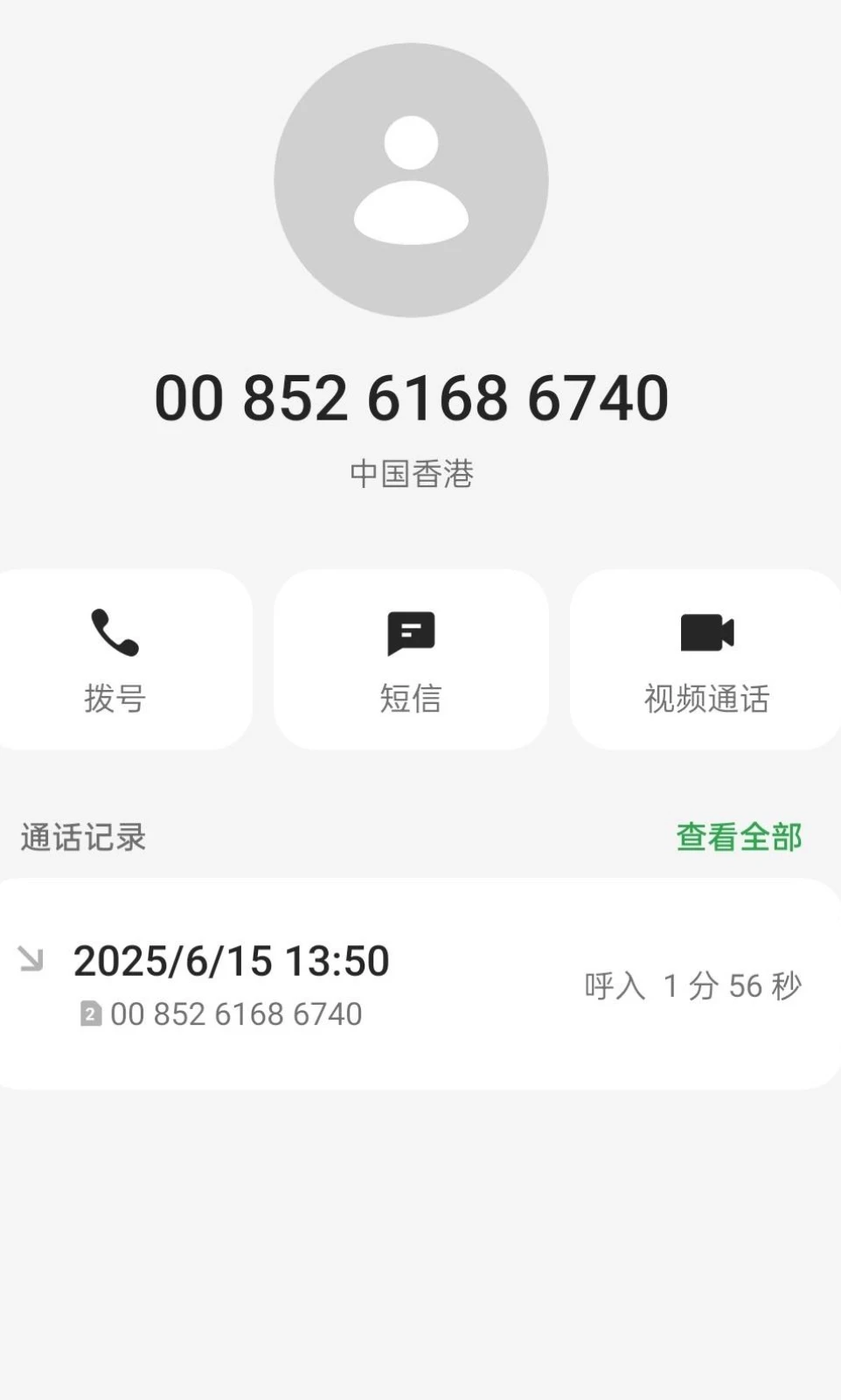Viewport: 841px width, 1400px height.
Task: Click the 呼入 1分56秒 duration text
Action: (692, 986)
